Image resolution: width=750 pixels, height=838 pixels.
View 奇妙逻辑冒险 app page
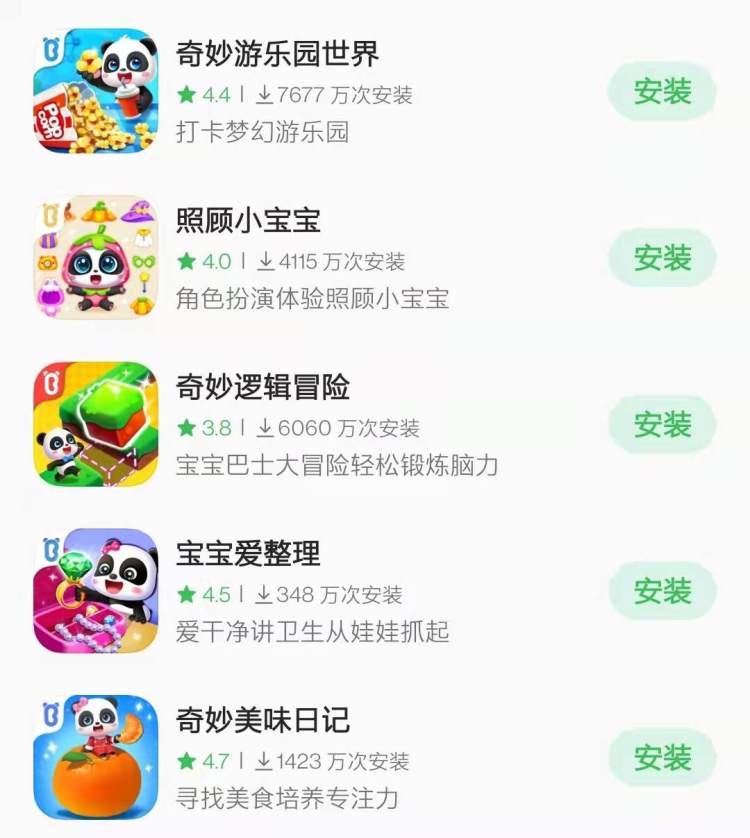(262, 387)
